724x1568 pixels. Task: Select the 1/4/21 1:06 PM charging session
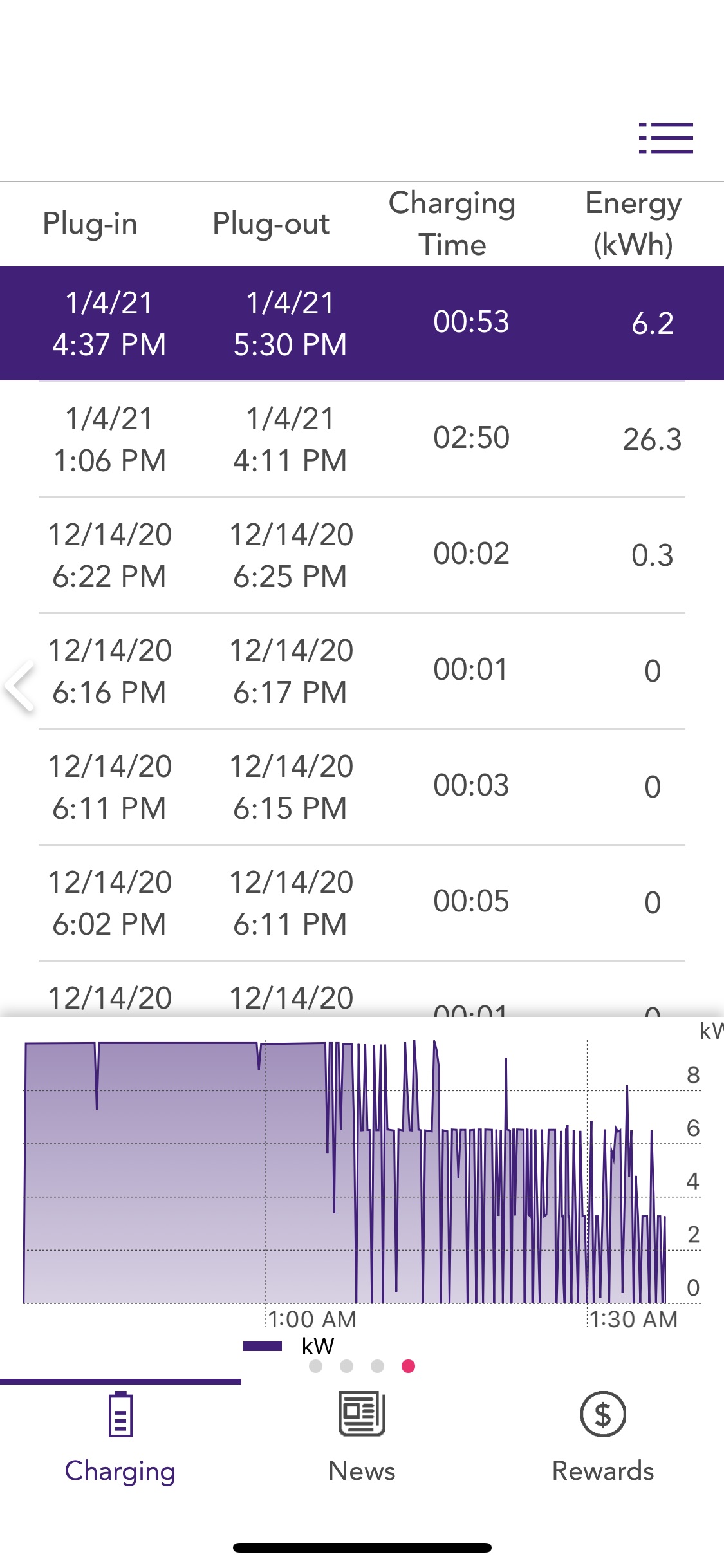[362, 439]
